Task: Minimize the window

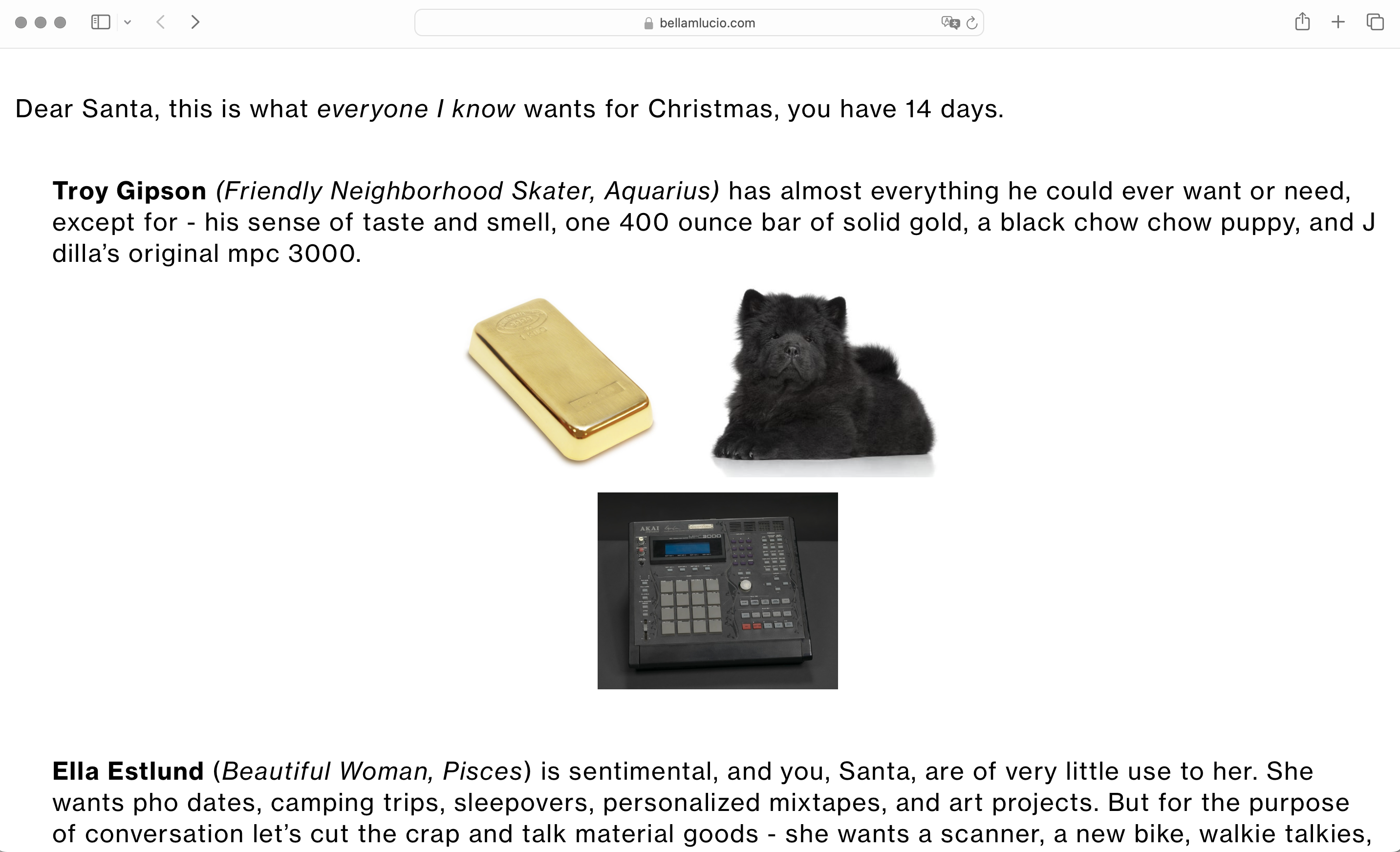Action: (41, 22)
